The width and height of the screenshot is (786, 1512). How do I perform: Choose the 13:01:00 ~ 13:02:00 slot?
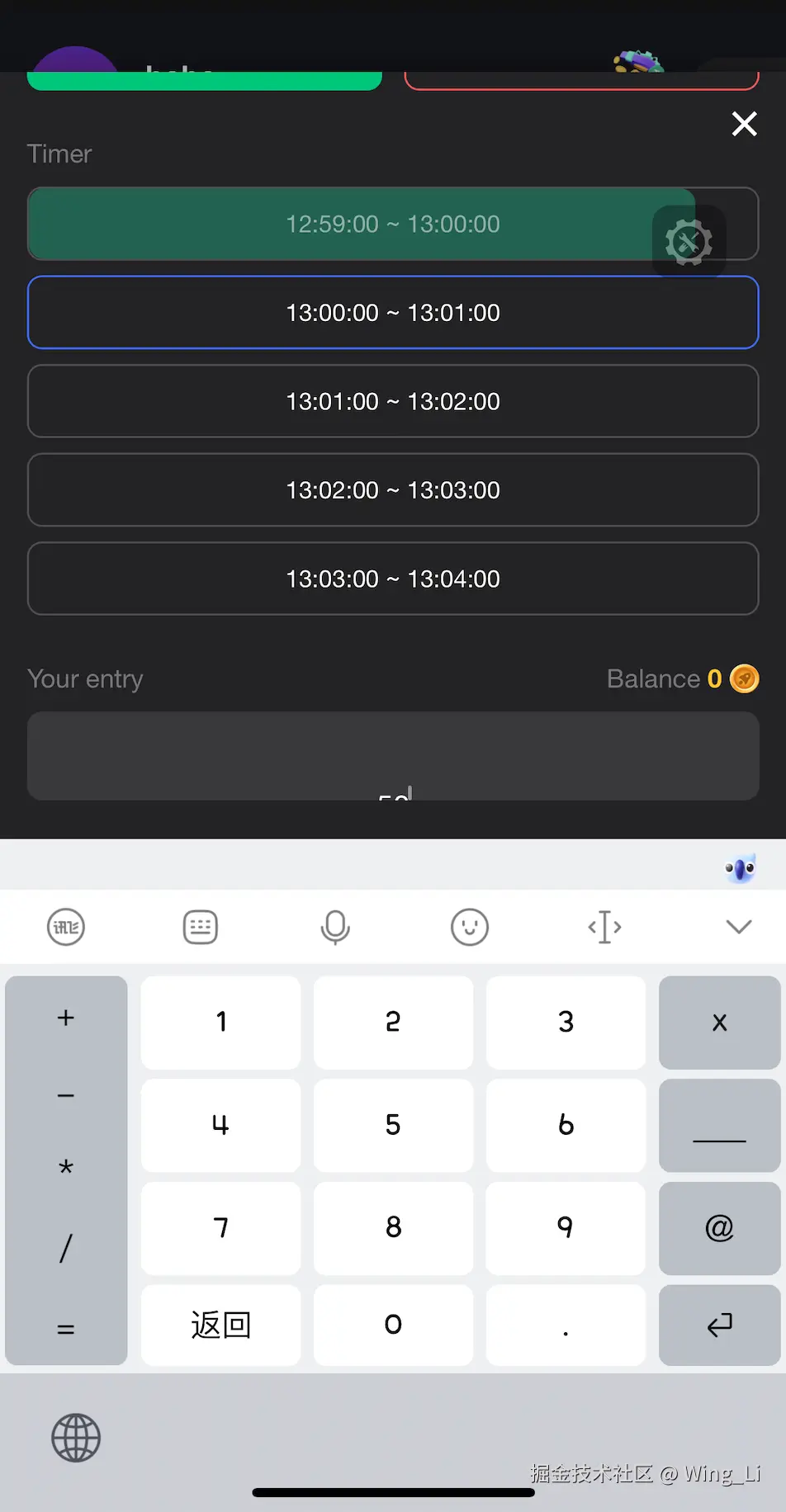[393, 402]
